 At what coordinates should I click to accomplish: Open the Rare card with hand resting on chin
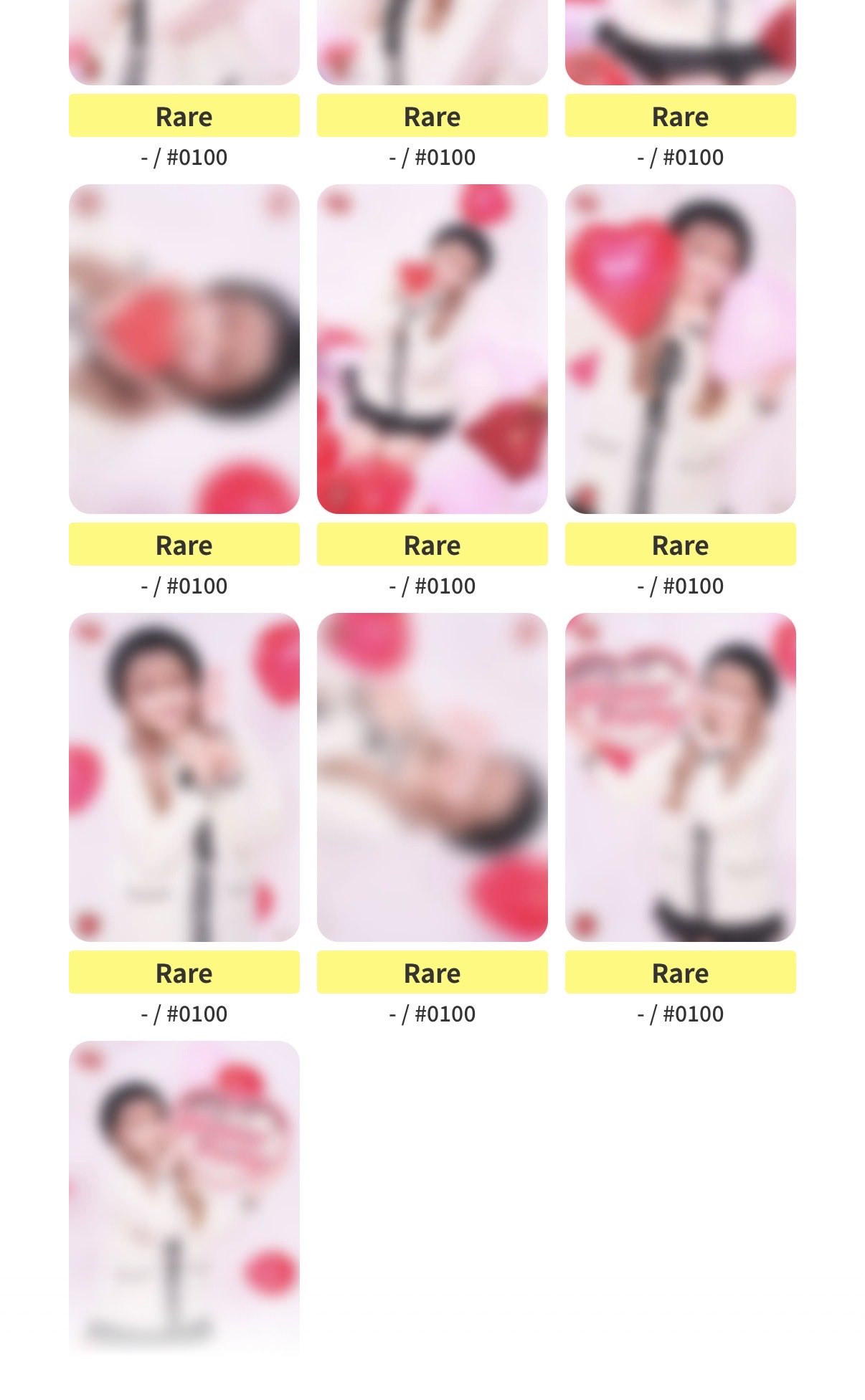click(184, 777)
